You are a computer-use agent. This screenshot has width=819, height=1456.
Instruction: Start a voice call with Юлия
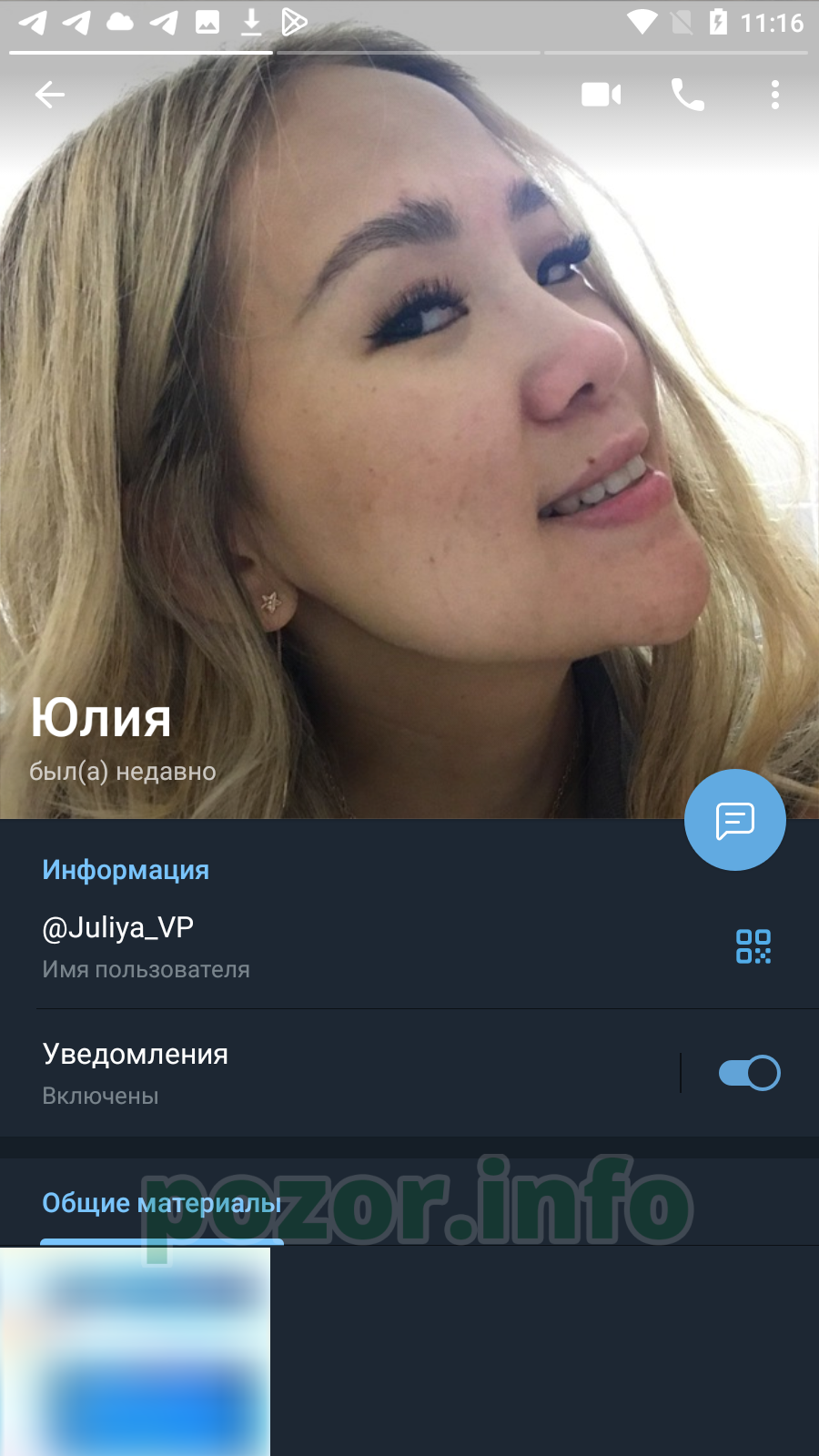(x=687, y=94)
